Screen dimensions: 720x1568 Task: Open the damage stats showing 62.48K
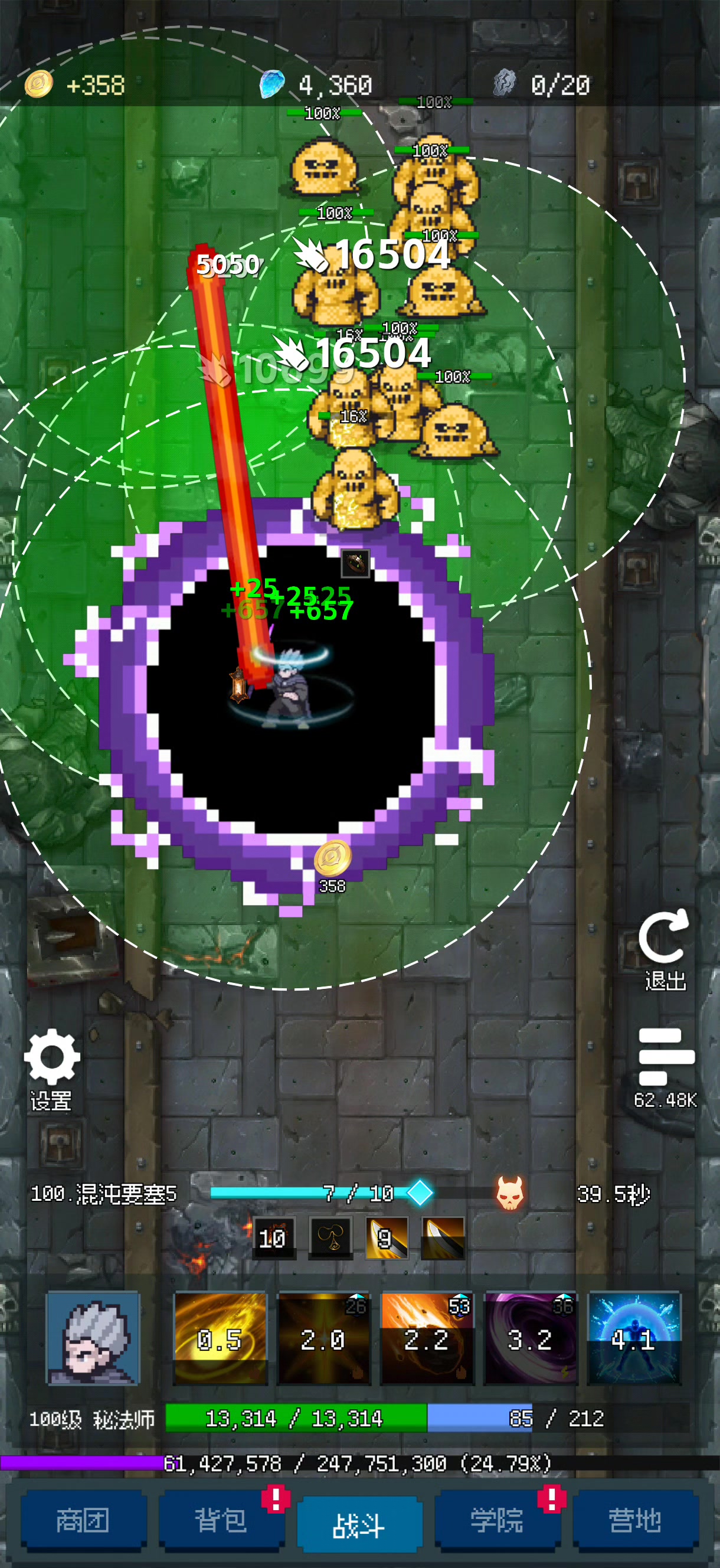[x=665, y=1066]
